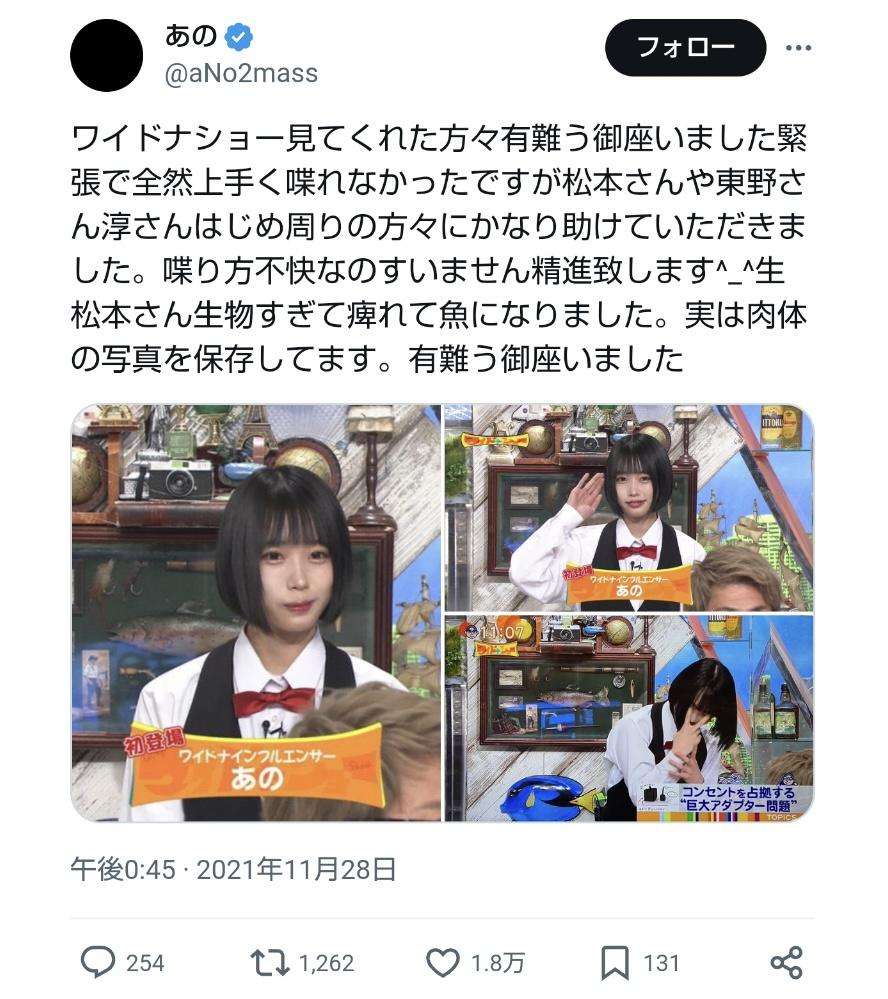Bookmark this post
This screenshot has width=888, height=999.
pyautogui.click(x=614, y=962)
